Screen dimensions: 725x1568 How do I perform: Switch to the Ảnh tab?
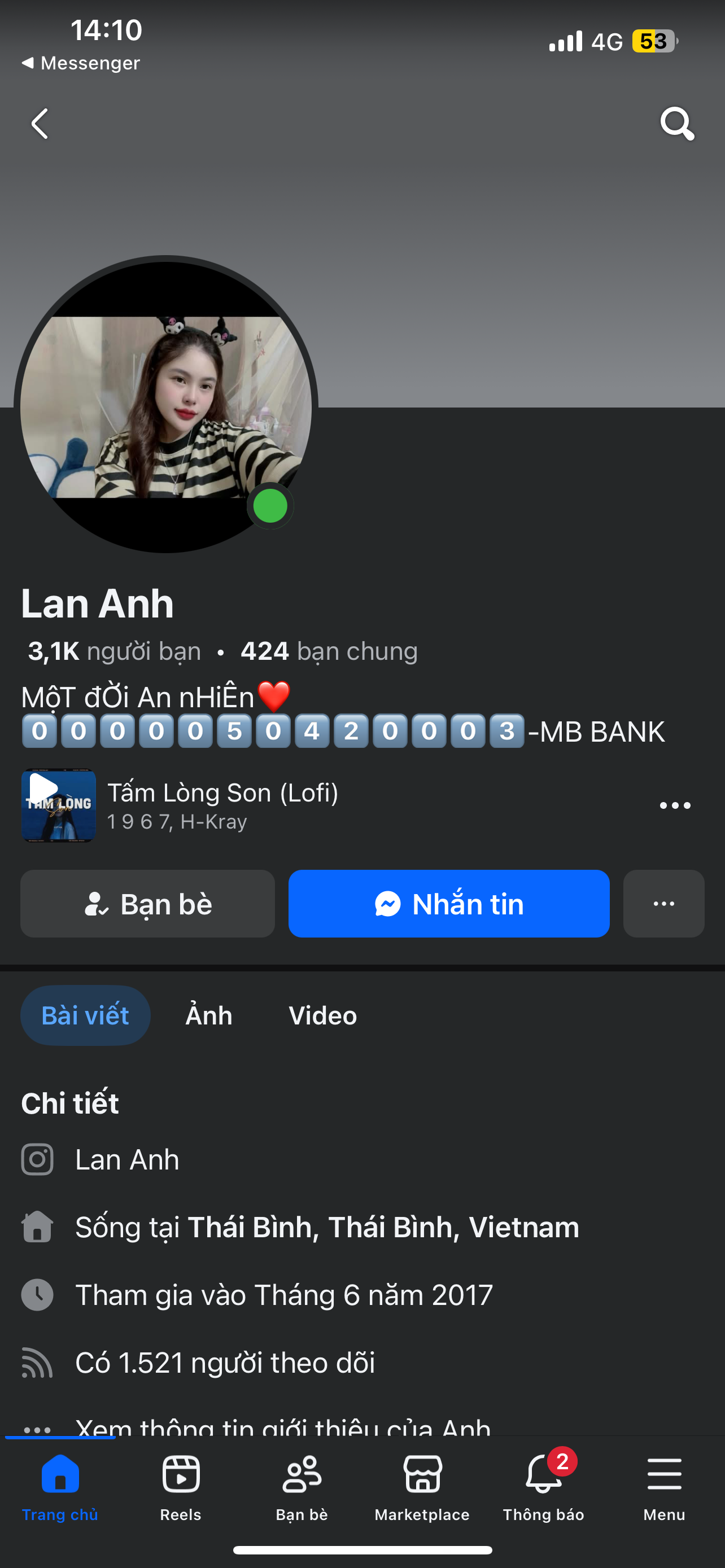click(209, 1015)
